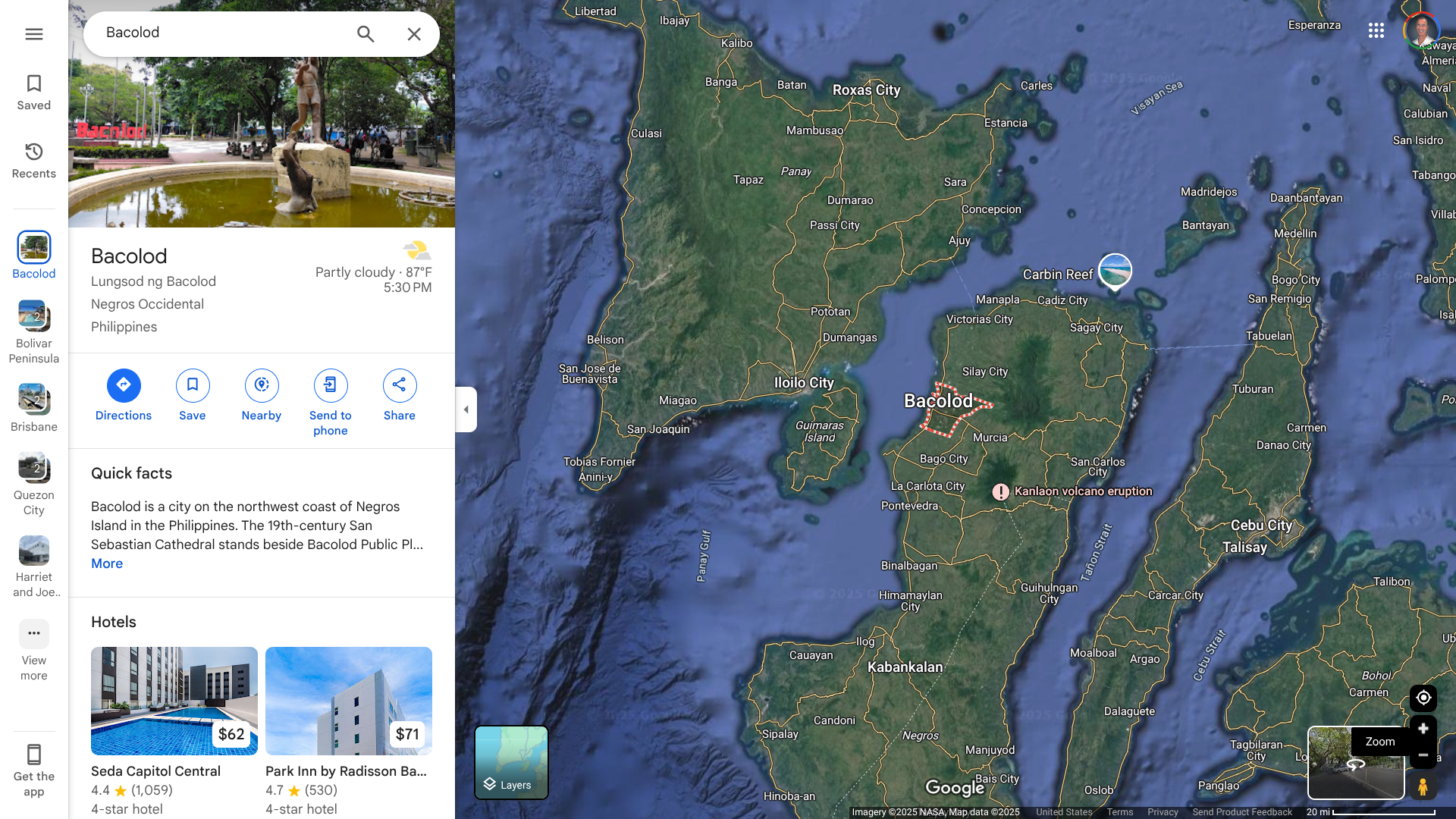Save Bacolod to a list

click(193, 394)
